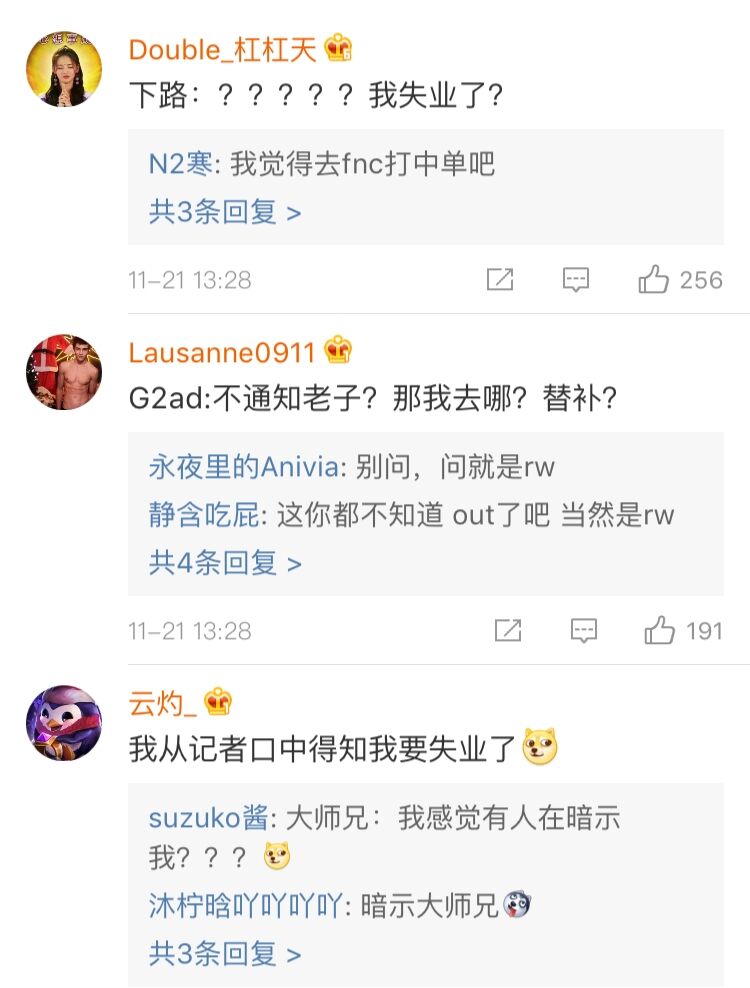
Task: Click the VIP crown badge next to Double_杠杠天
Action: (336, 50)
